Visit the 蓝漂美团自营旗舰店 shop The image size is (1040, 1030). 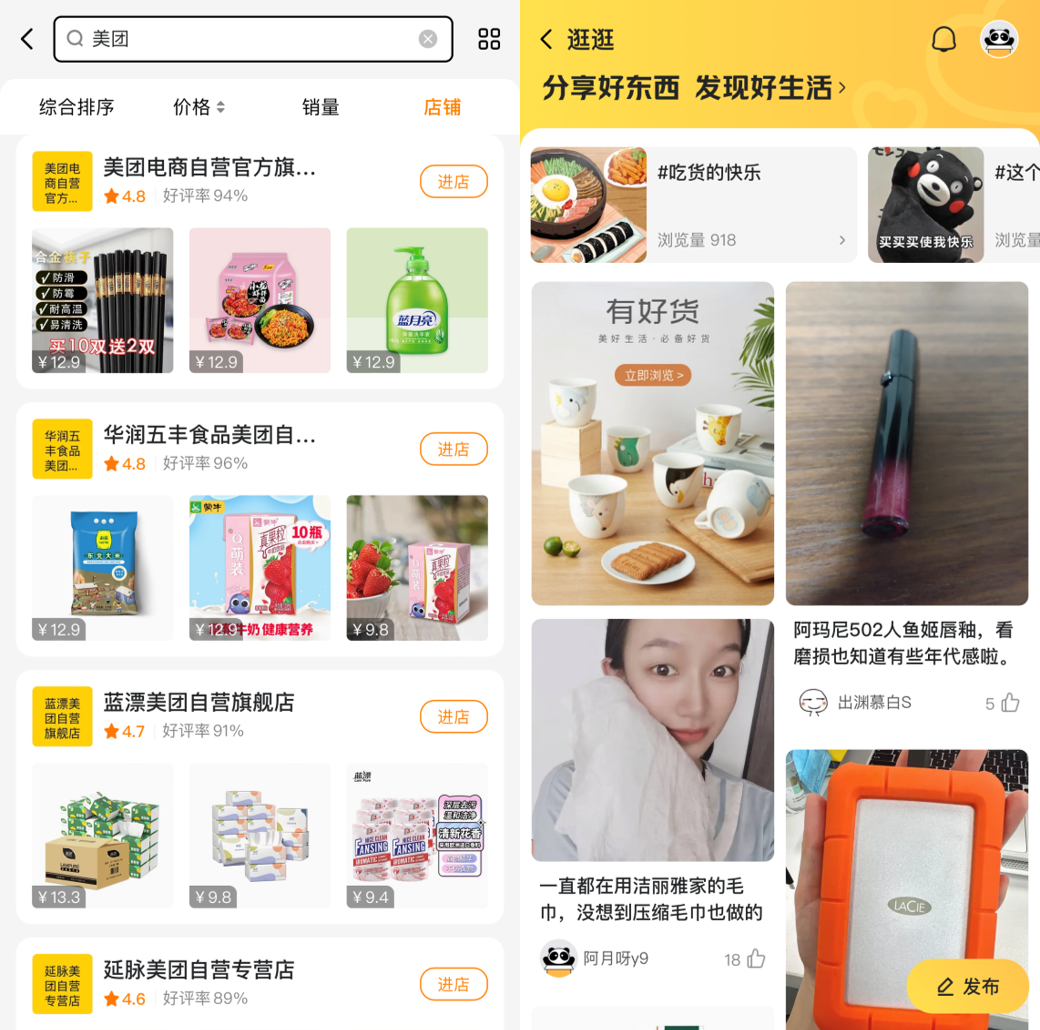pyautogui.click(x=453, y=717)
